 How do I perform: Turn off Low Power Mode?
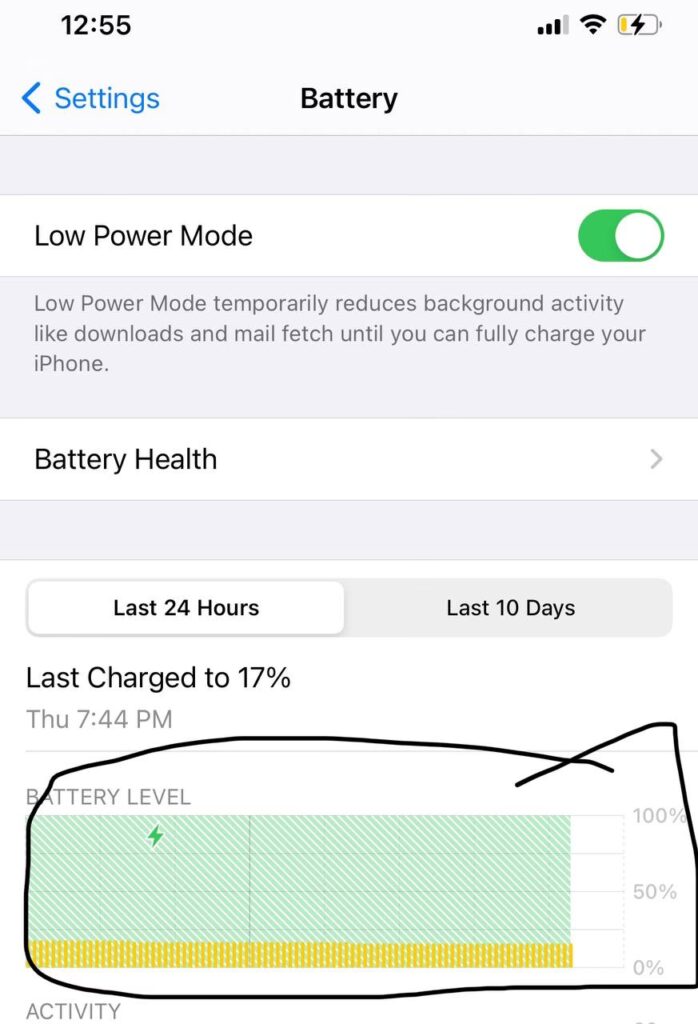click(x=620, y=237)
